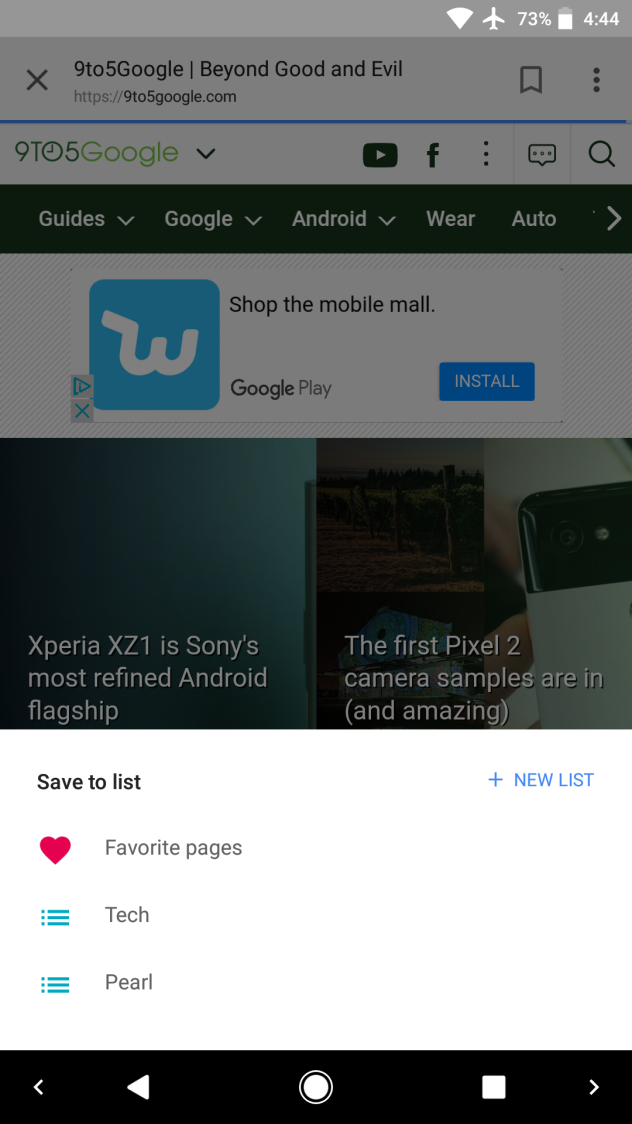Create a new list

(540, 780)
